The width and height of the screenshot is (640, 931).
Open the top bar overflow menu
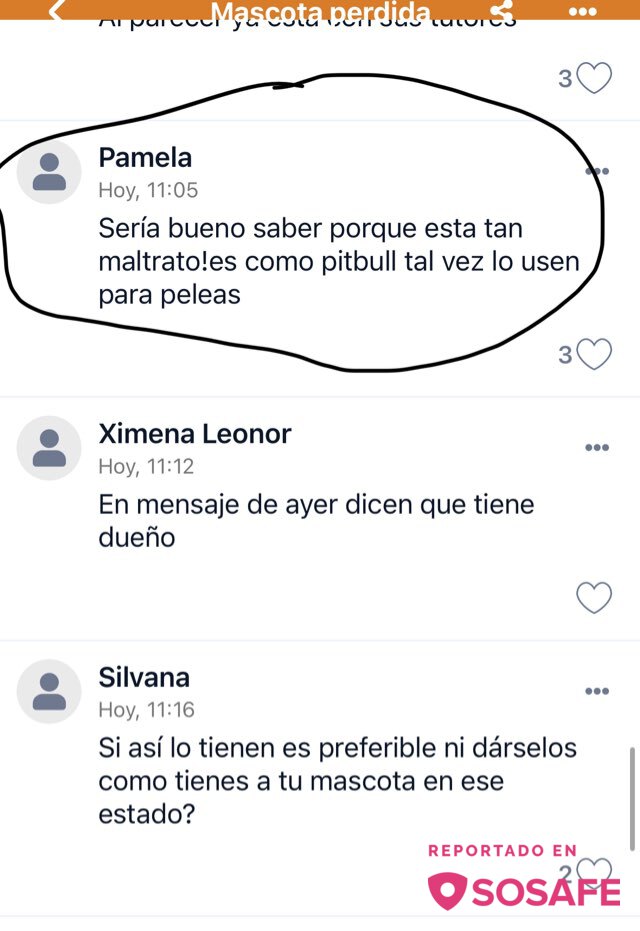(x=582, y=10)
